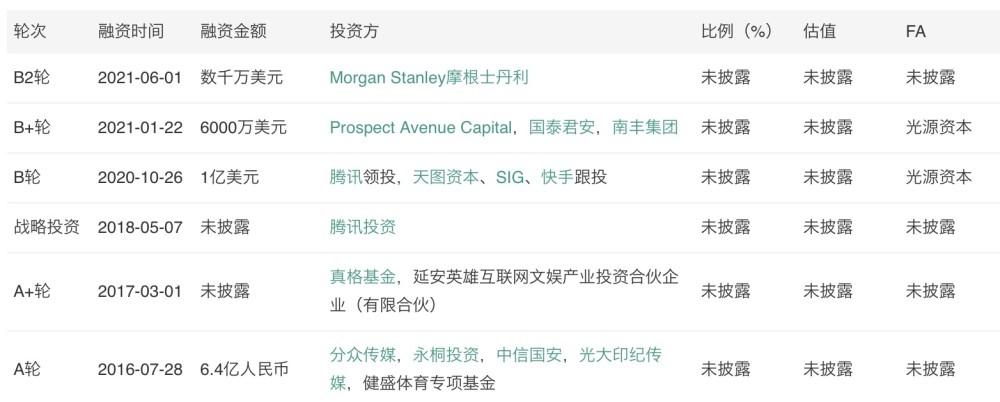Open 腾讯投资 in the 战略投资 row

coord(363,227)
